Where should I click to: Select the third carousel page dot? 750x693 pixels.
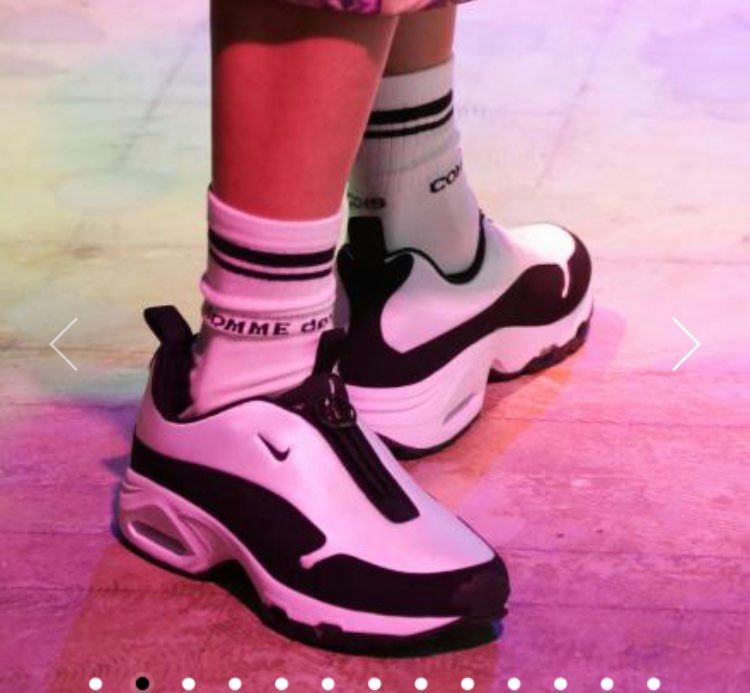point(189,684)
